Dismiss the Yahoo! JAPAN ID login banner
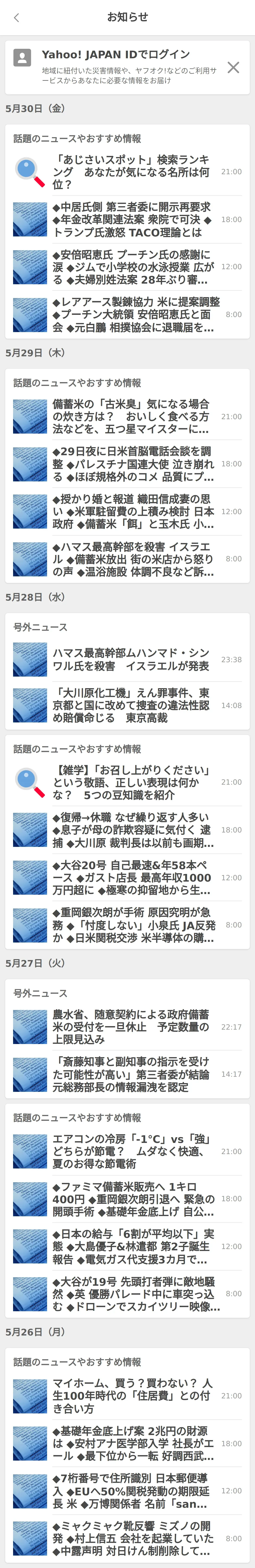 pyautogui.click(x=233, y=67)
